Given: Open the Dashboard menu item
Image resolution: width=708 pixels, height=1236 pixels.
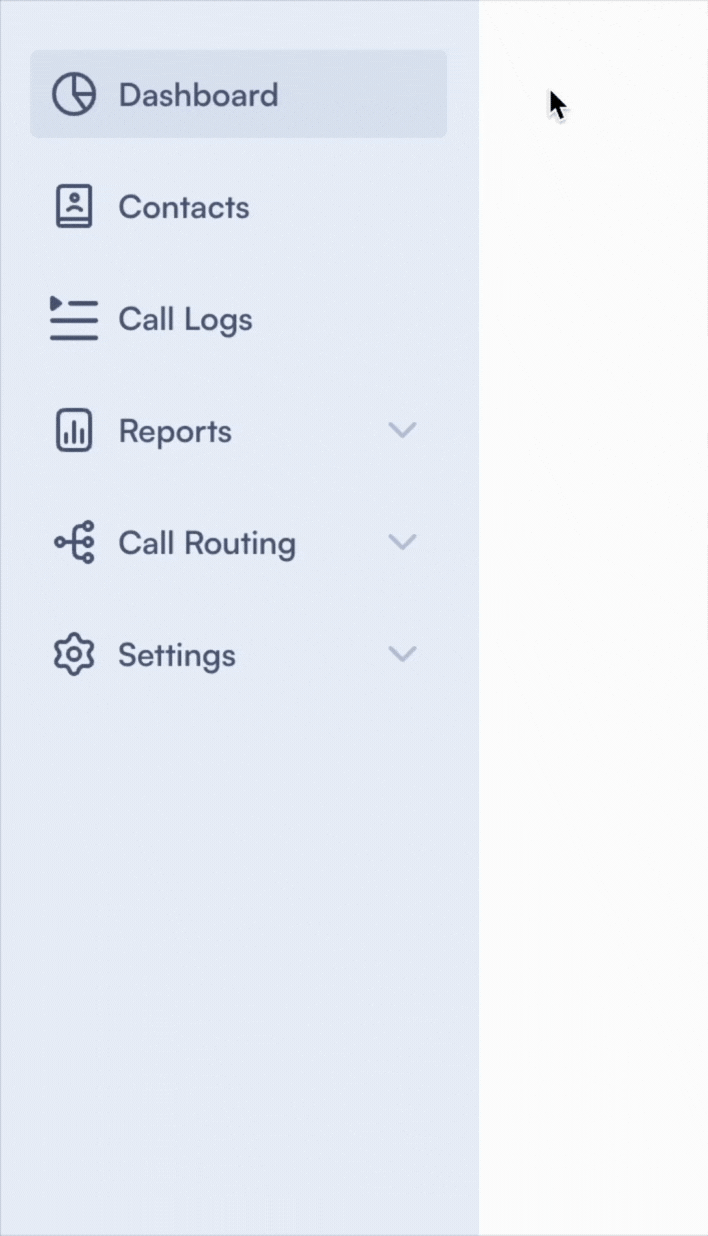Looking at the screenshot, I should (x=198, y=95).
